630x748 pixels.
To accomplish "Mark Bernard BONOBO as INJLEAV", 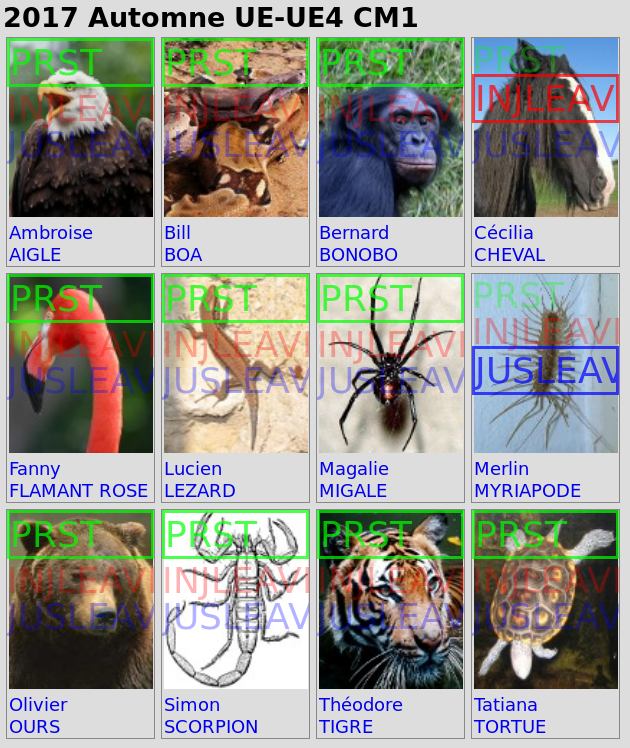I will (390, 106).
